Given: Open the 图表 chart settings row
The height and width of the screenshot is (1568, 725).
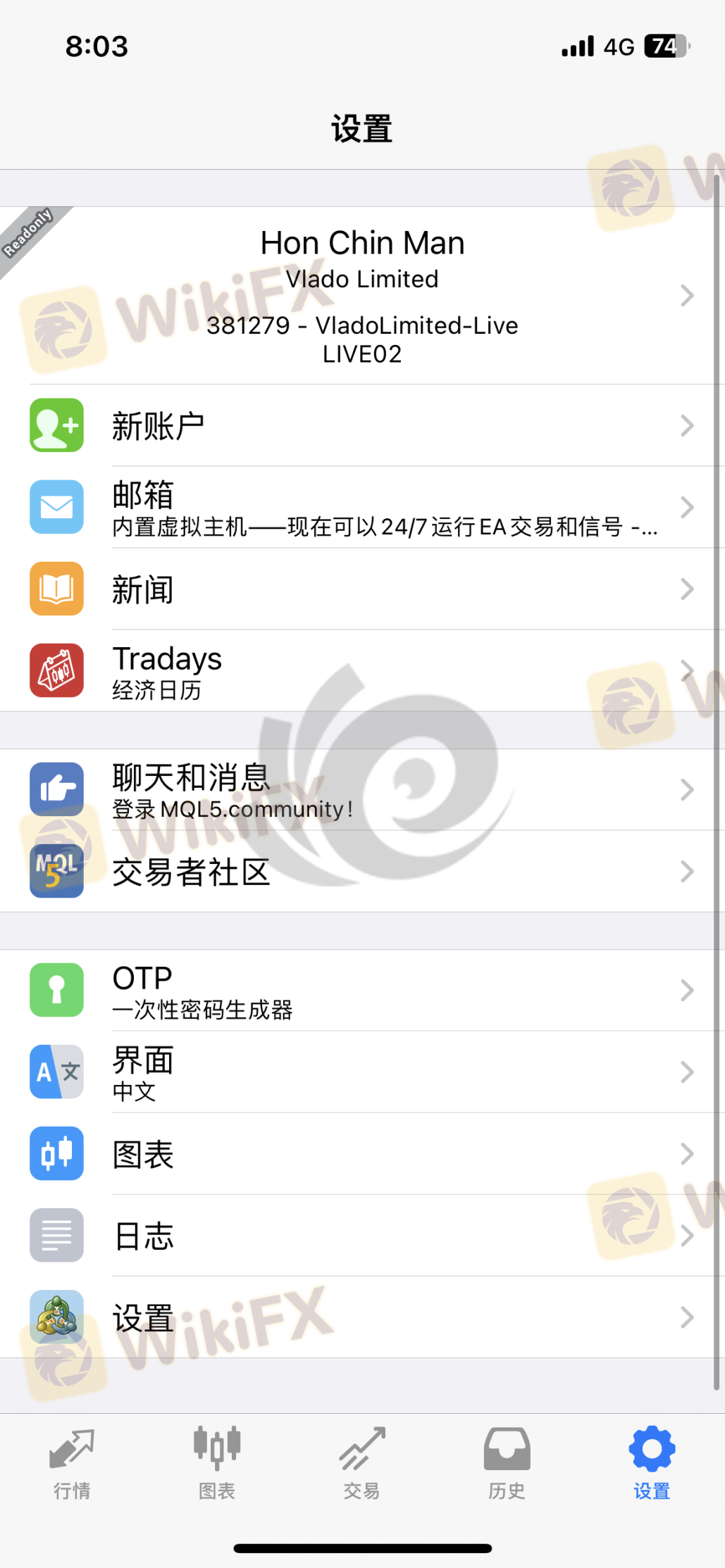Looking at the screenshot, I should 362,1153.
